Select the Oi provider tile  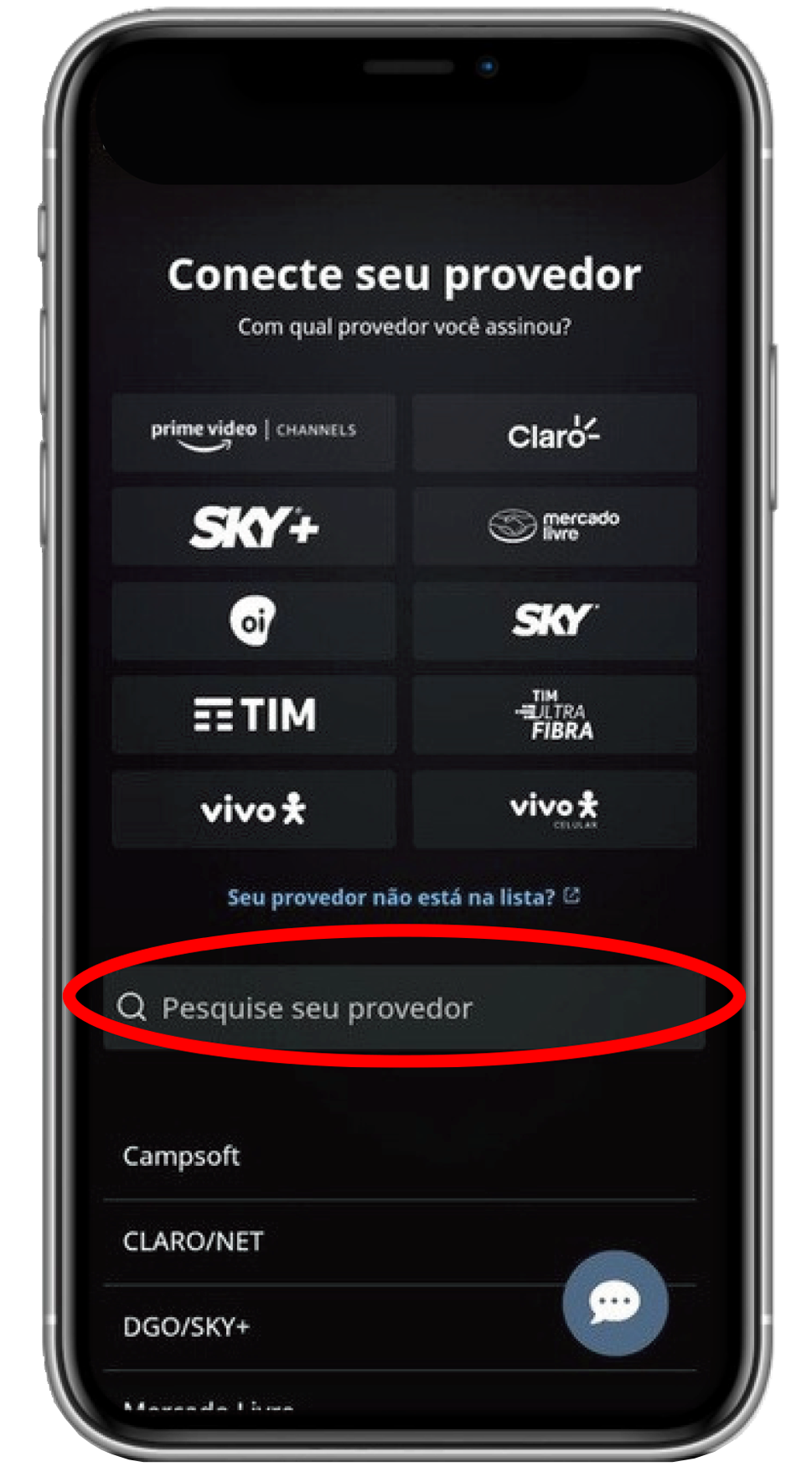pos(253,621)
